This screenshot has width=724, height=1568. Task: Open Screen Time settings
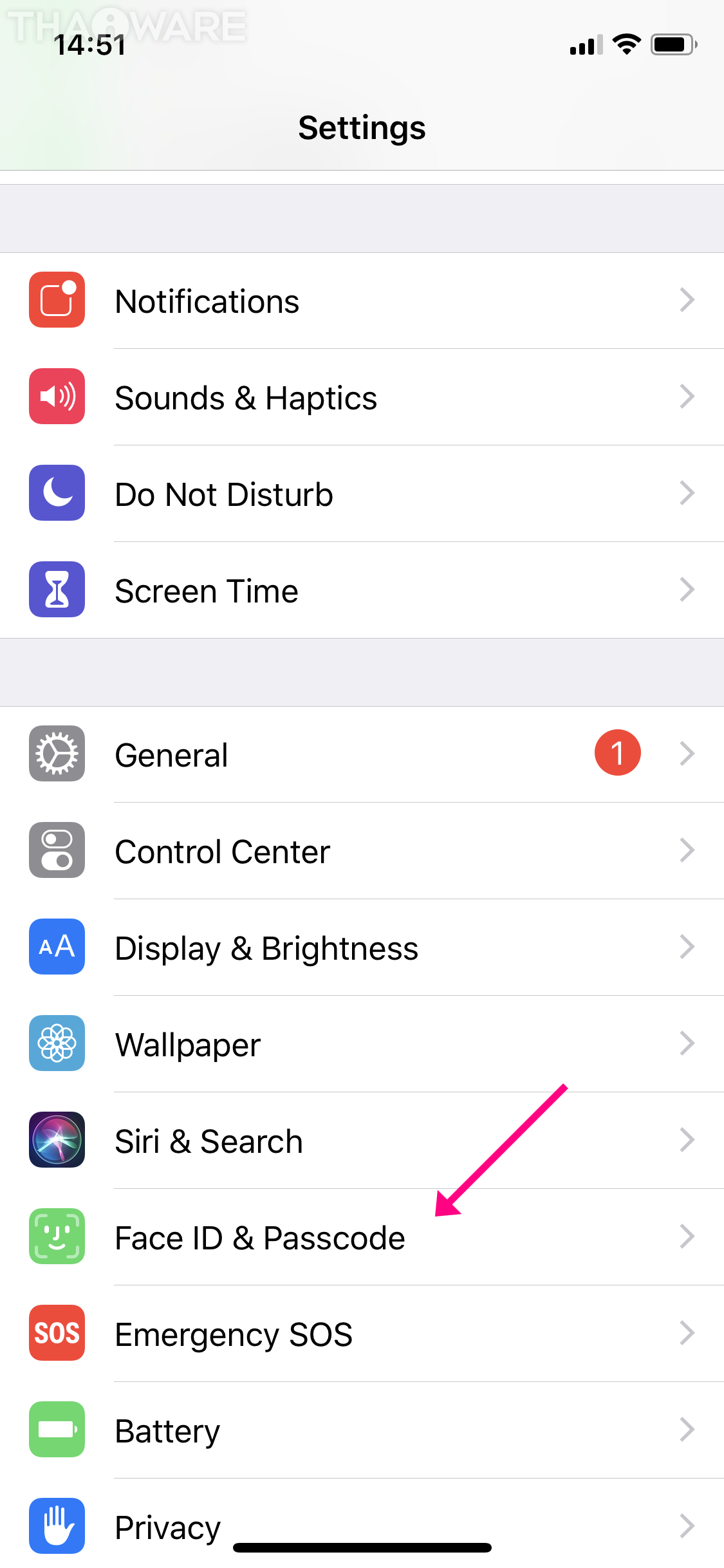point(360,590)
